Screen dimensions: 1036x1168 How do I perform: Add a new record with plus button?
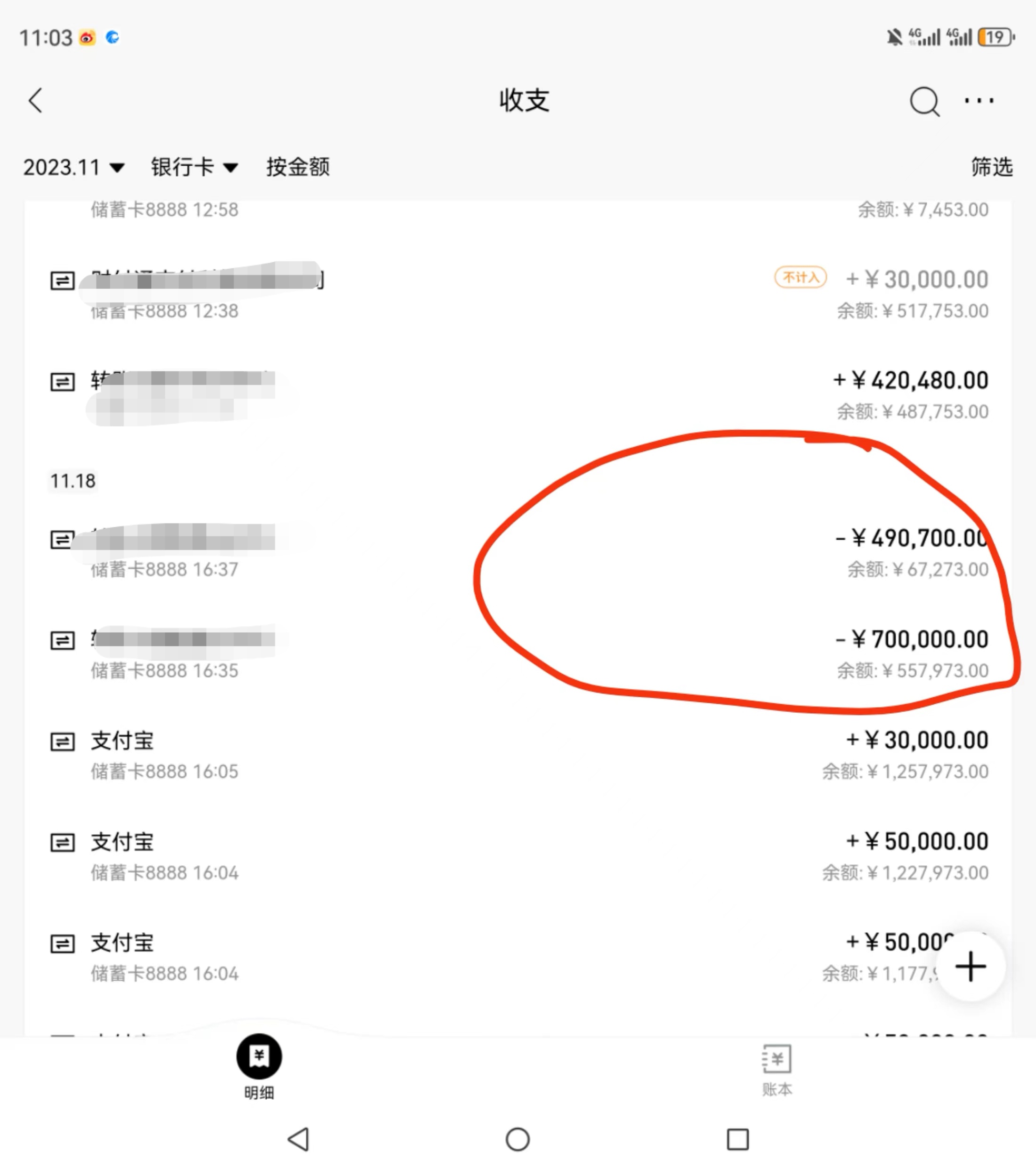coord(970,967)
